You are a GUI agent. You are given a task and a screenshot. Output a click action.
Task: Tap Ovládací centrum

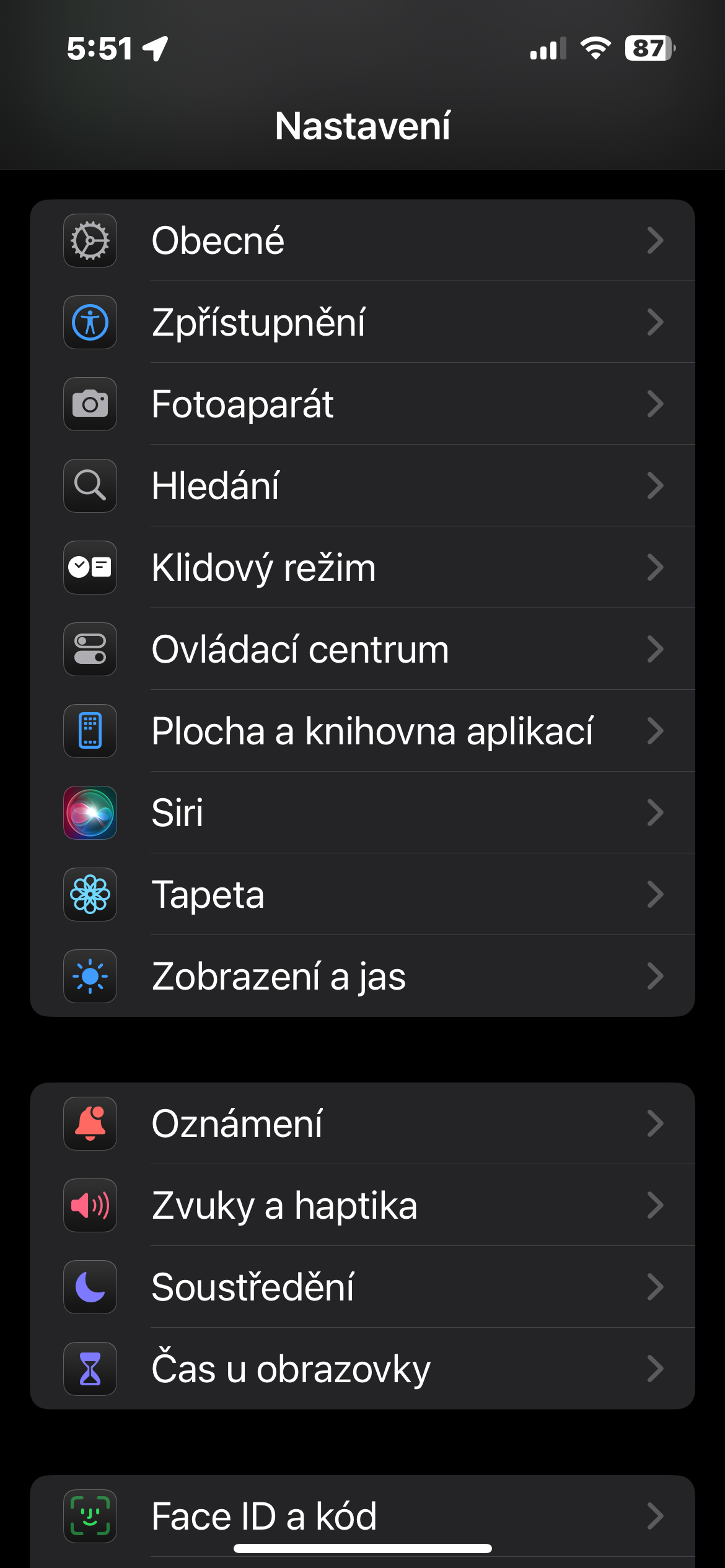pos(362,649)
